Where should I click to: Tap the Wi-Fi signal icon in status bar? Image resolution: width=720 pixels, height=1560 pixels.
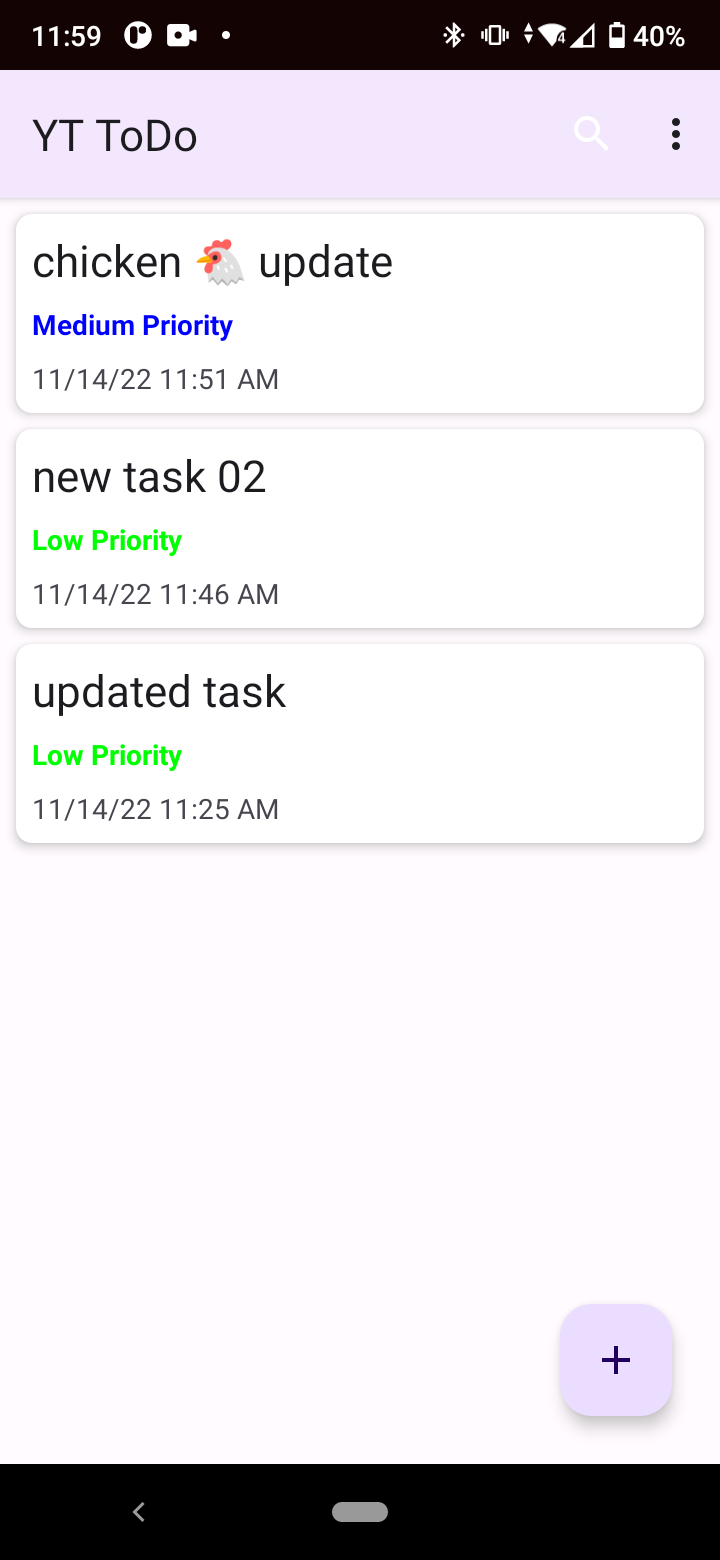[x=548, y=34]
